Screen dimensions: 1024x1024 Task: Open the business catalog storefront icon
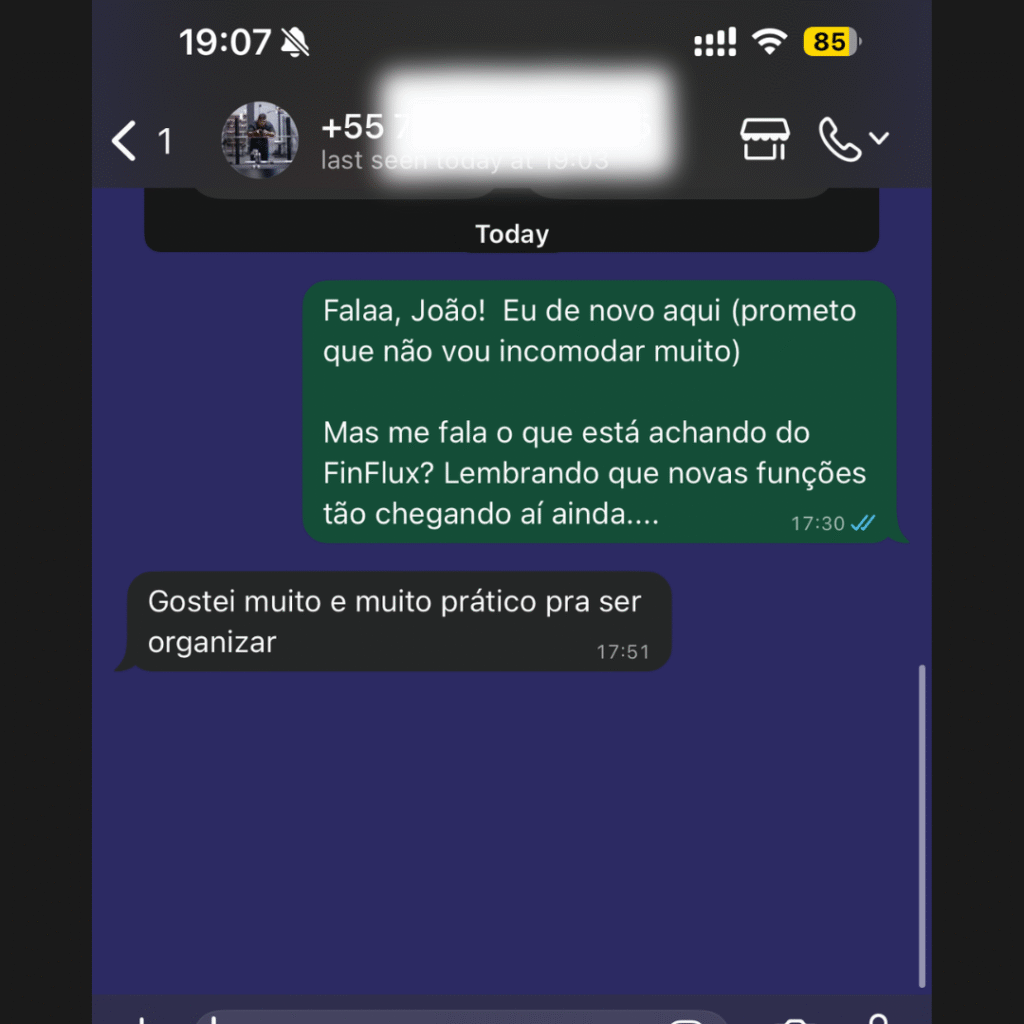click(765, 140)
